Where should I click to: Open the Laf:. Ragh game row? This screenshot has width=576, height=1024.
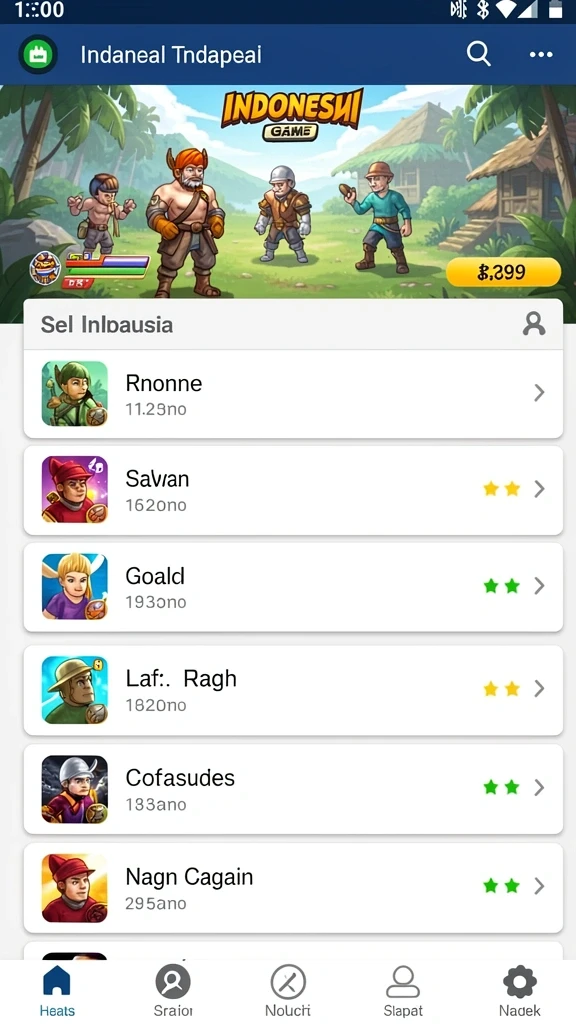click(x=293, y=690)
